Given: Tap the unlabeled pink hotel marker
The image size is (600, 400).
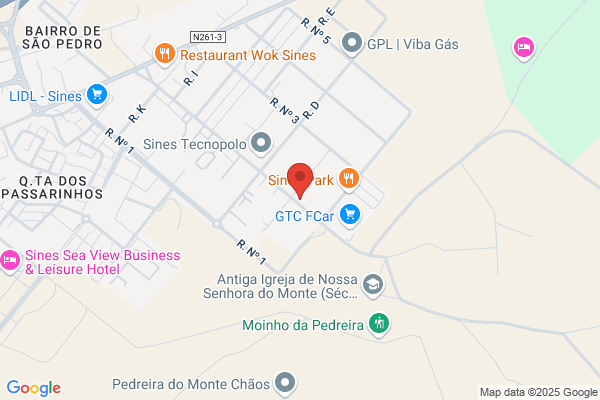Looking at the screenshot, I should click(x=523, y=48).
